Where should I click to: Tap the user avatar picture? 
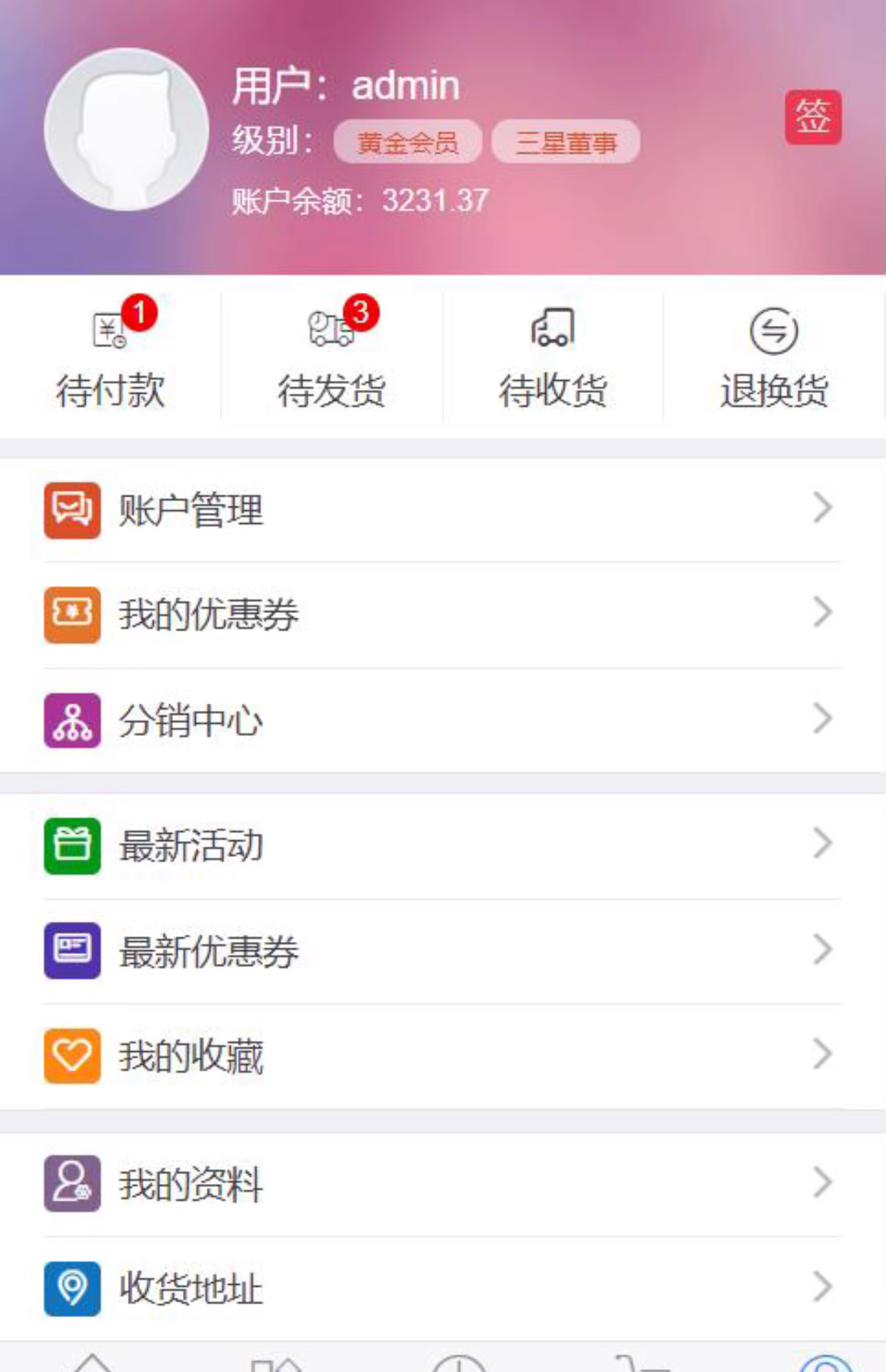point(125,129)
